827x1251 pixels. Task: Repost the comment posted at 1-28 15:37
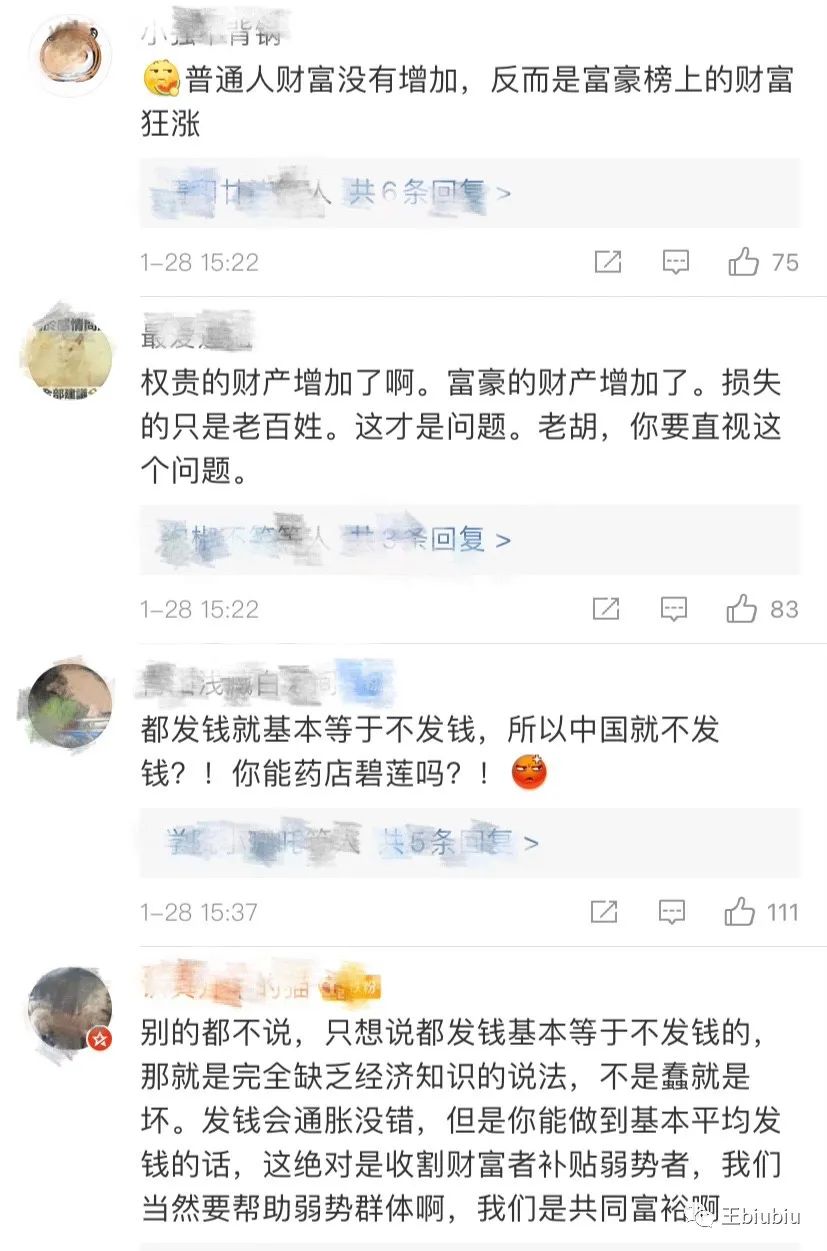pos(604,911)
